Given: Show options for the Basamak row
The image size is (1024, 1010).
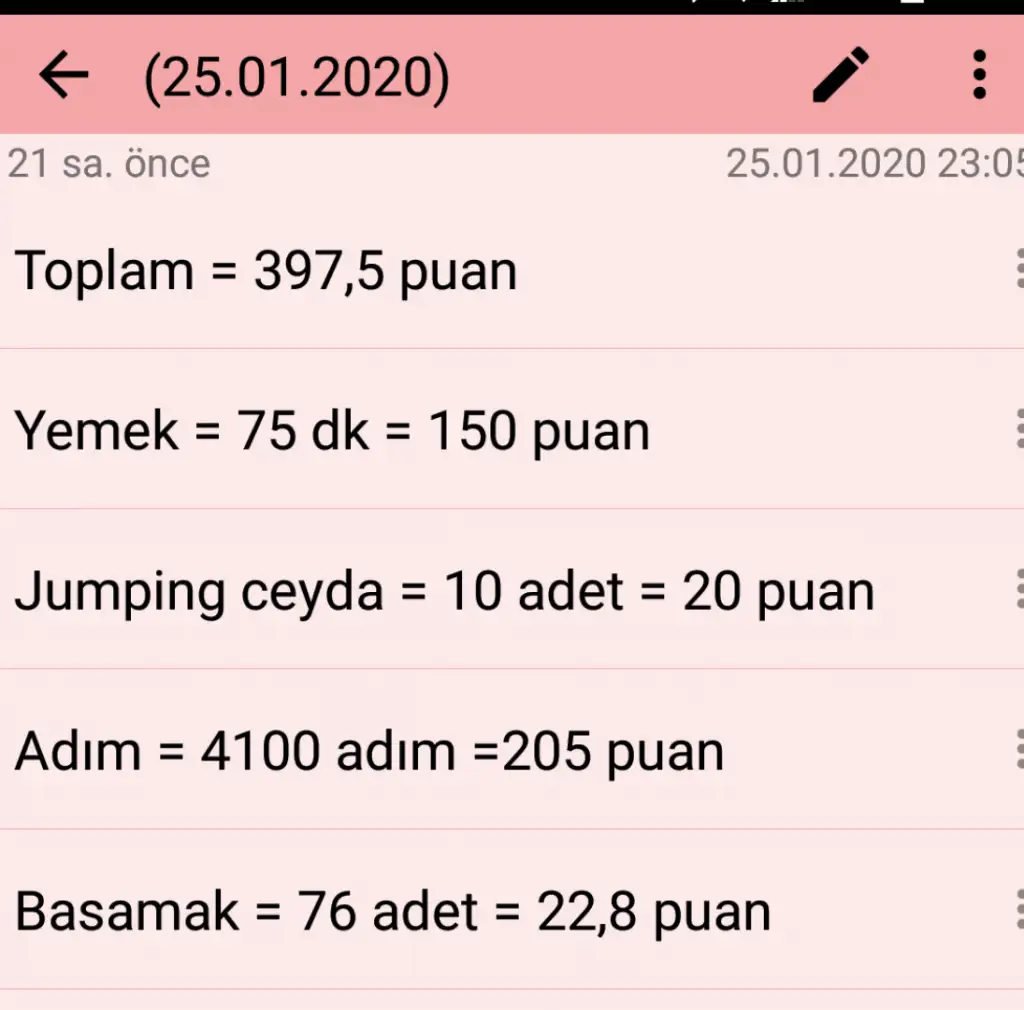Looking at the screenshot, I should pos(1018,910).
